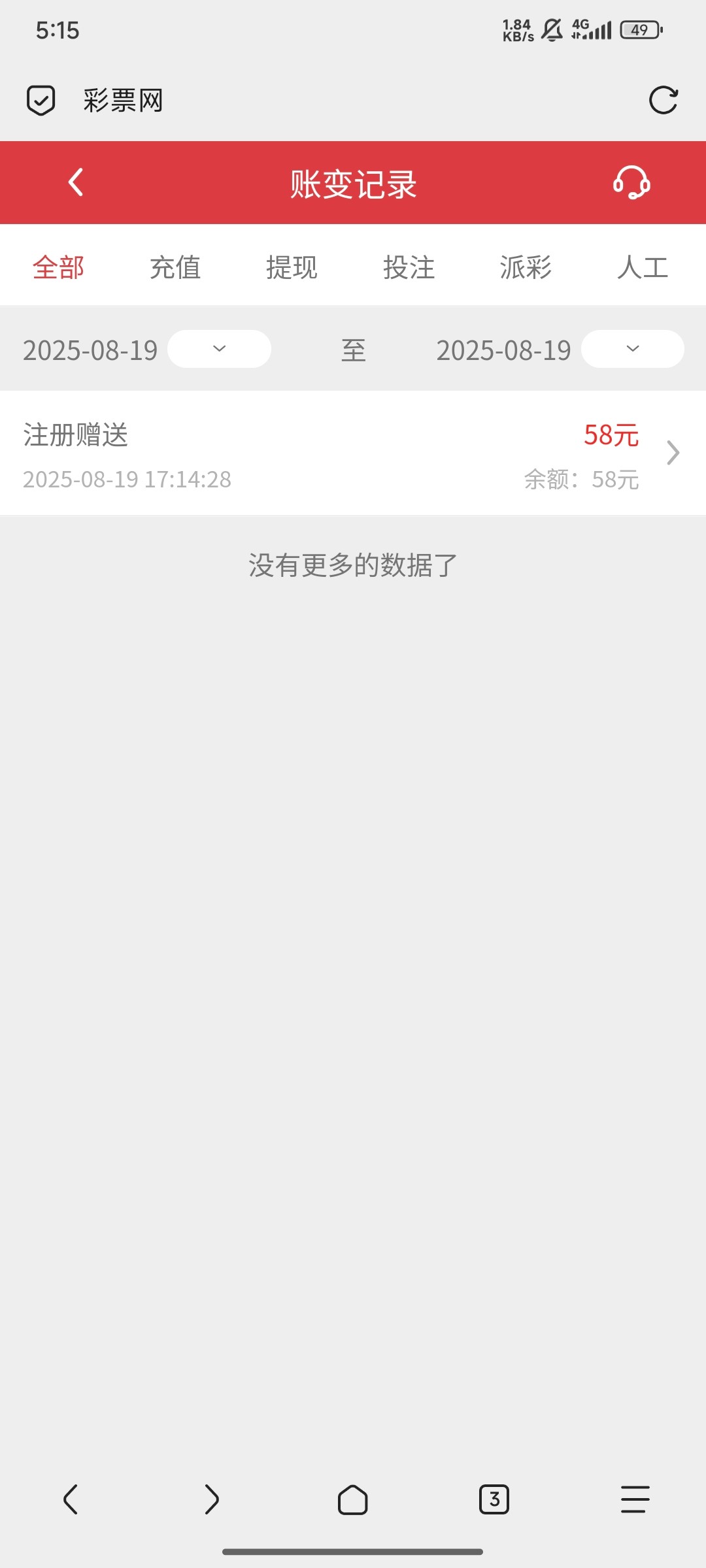
Task: Open the 注册赠送 58元 record entry
Action: coord(327,453)
